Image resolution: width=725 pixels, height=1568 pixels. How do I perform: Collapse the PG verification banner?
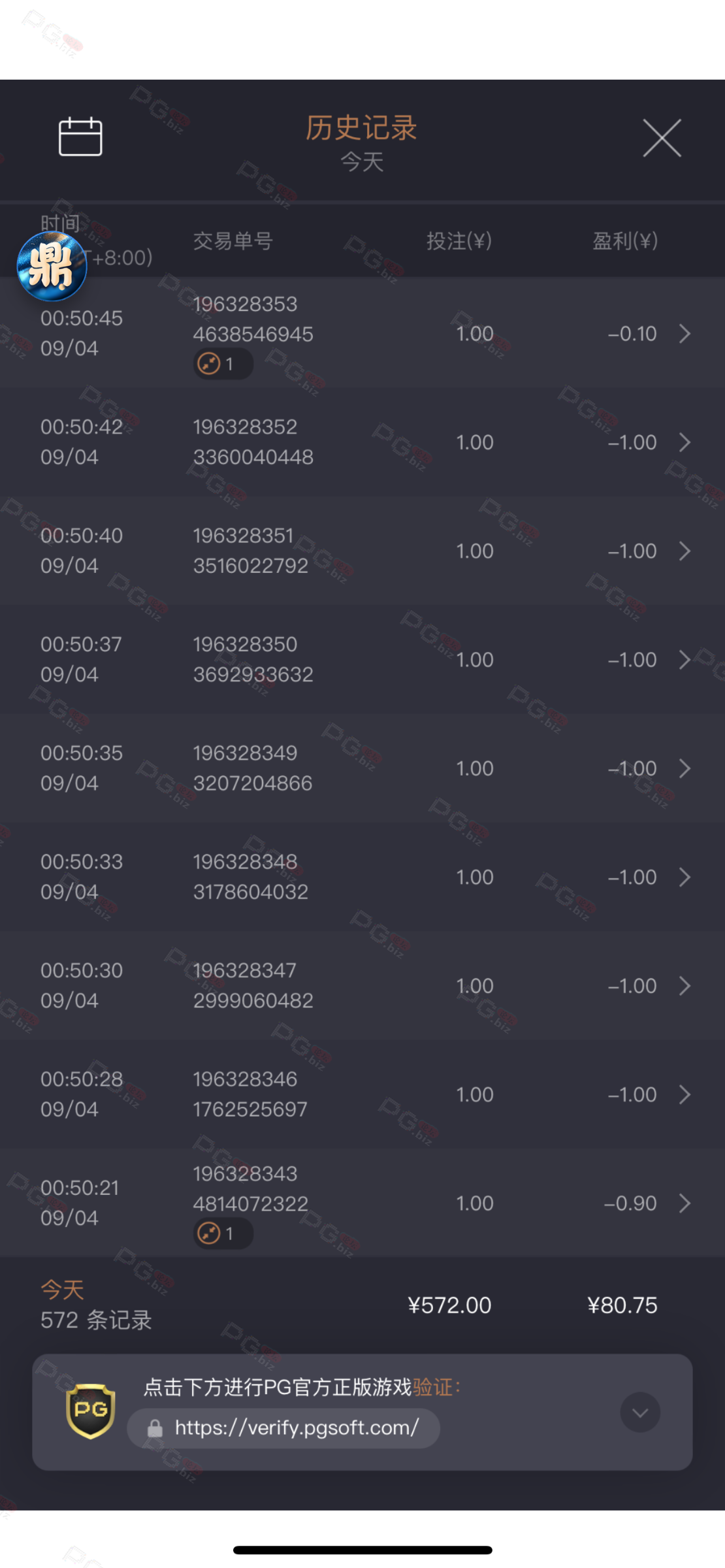[x=639, y=1412]
